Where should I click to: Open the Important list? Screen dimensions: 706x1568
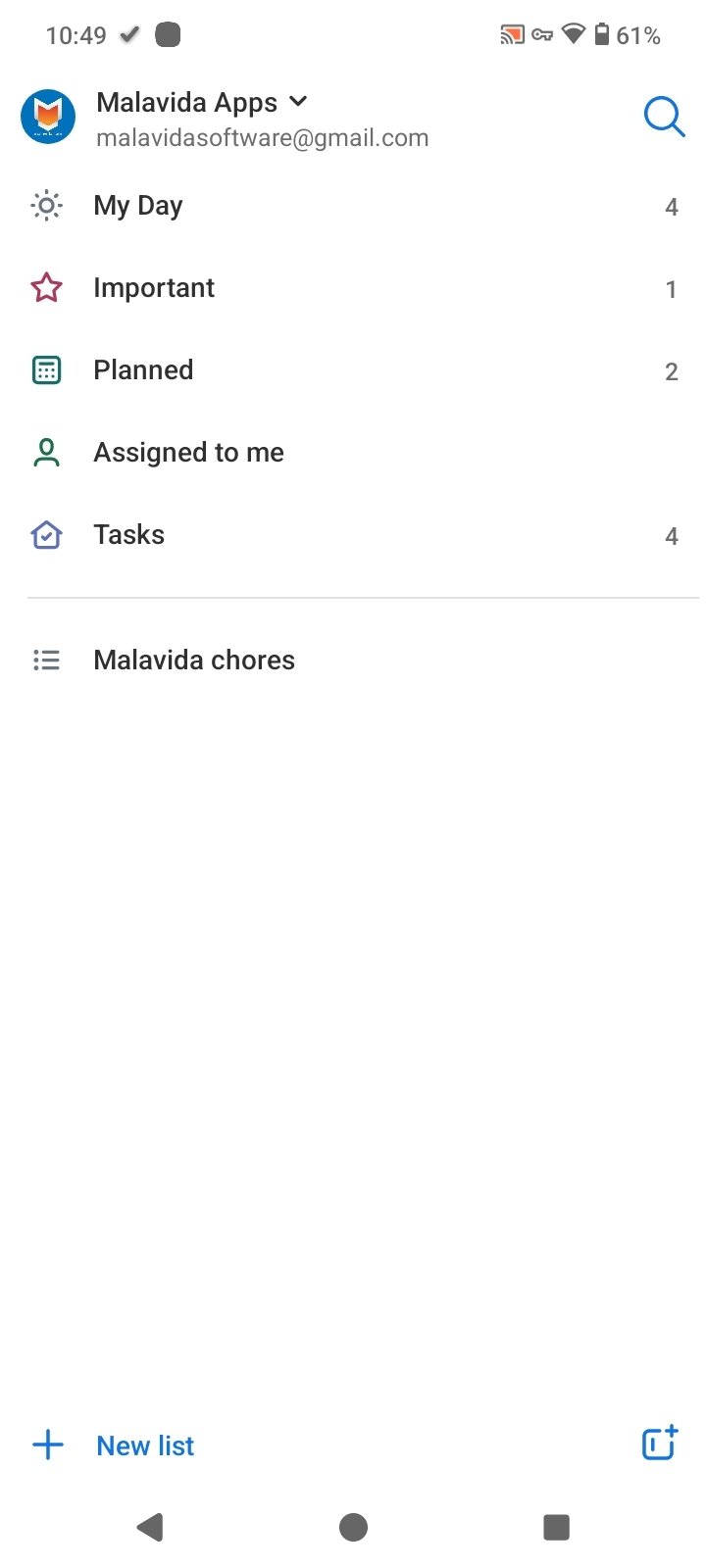tap(353, 288)
